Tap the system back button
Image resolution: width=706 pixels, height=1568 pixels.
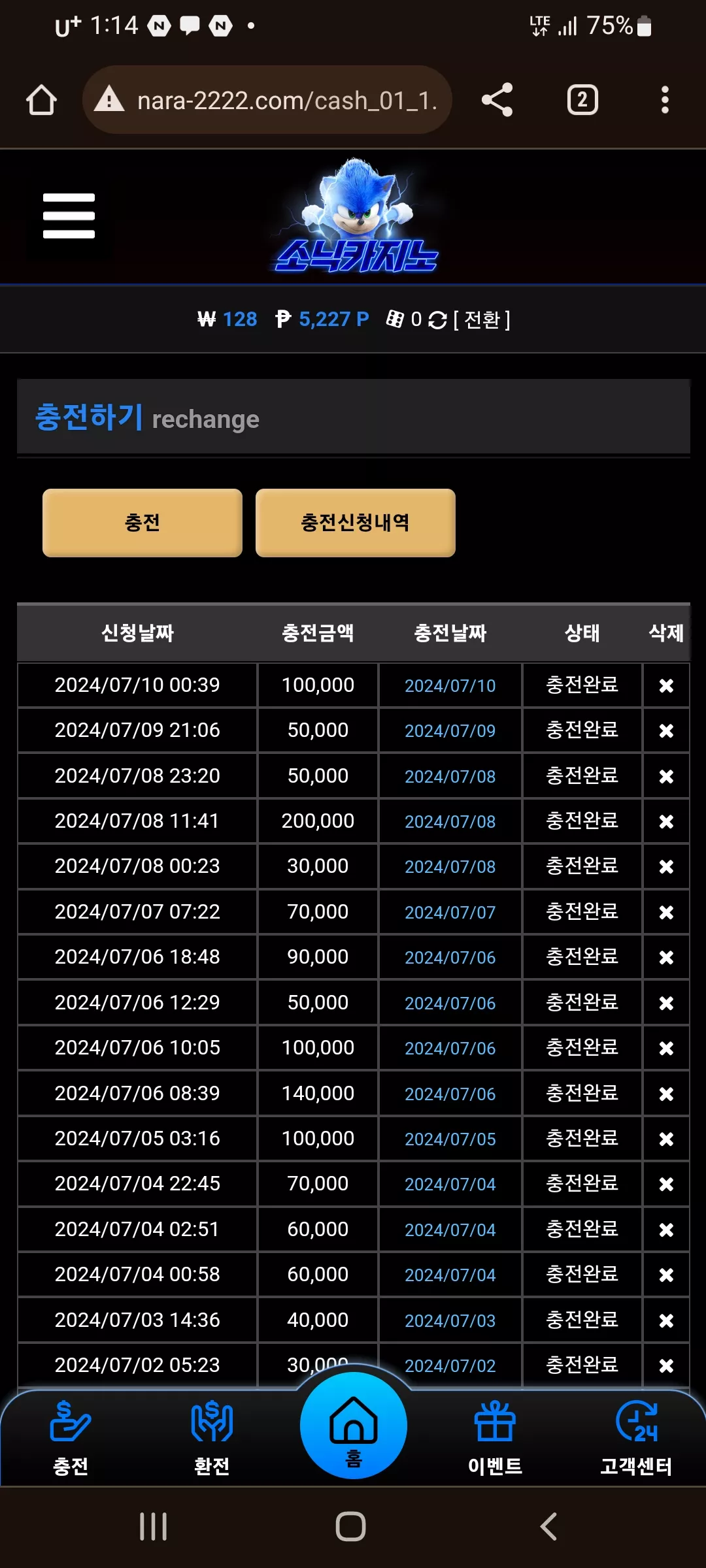(549, 1526)
